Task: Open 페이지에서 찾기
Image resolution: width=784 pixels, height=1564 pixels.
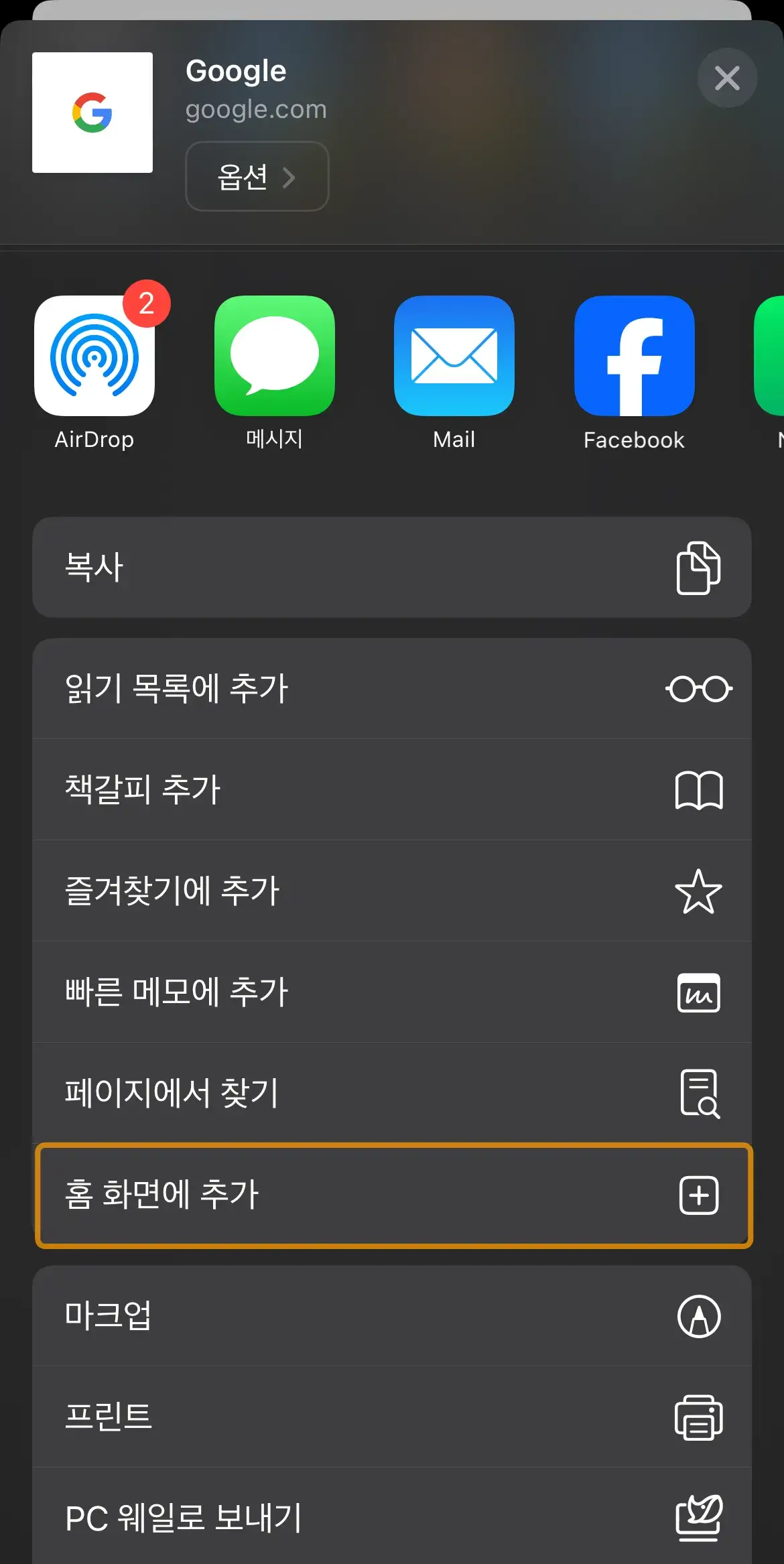Action: coord(392,1093)
